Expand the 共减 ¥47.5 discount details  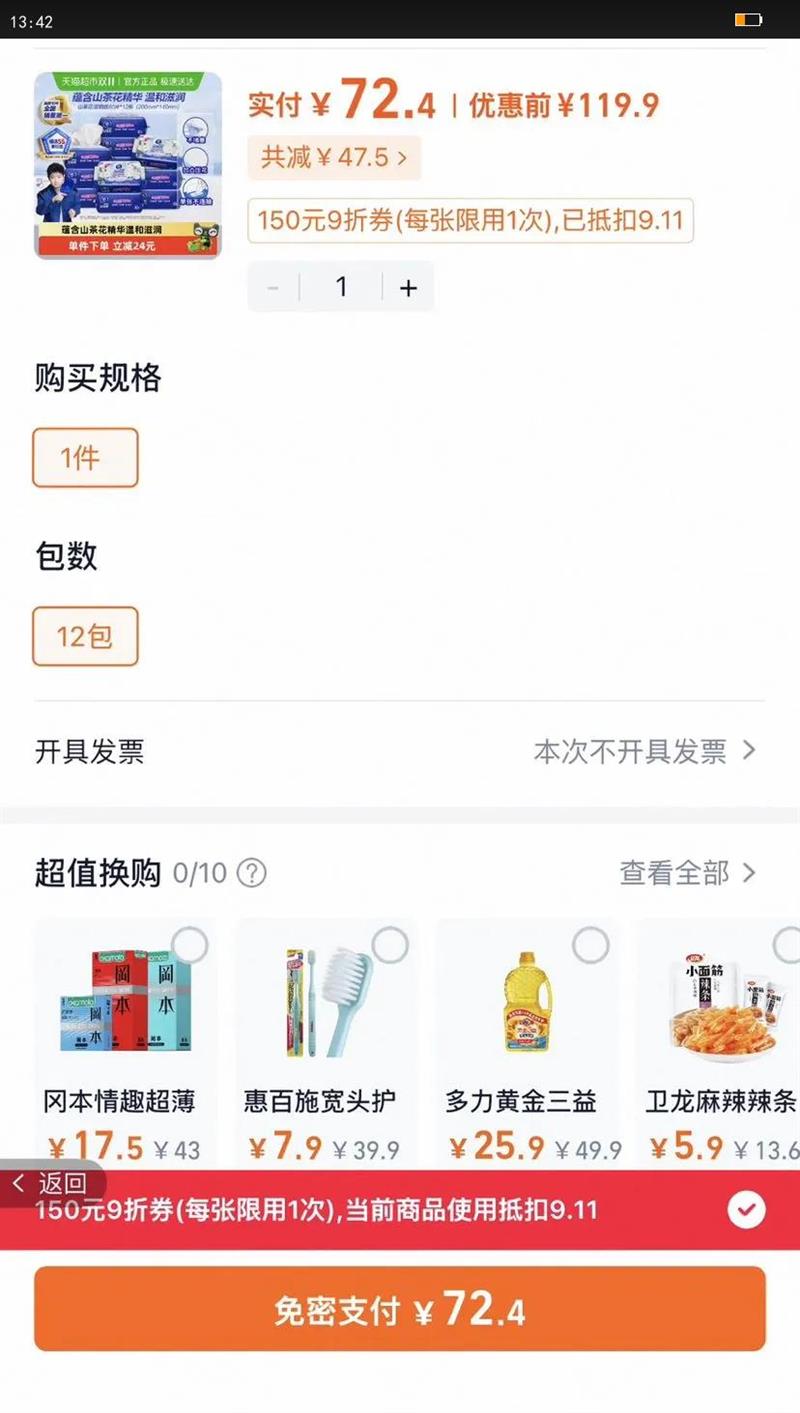click(x=334, y=157)
